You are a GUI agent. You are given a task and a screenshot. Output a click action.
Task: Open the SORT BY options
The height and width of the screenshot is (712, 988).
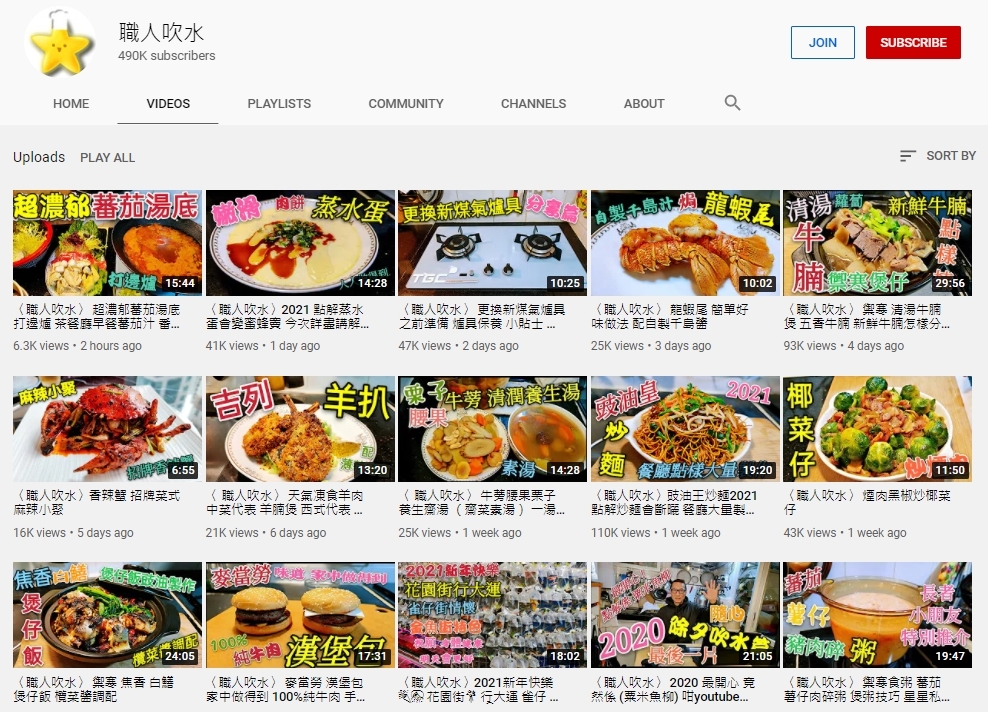click(937, 156)
